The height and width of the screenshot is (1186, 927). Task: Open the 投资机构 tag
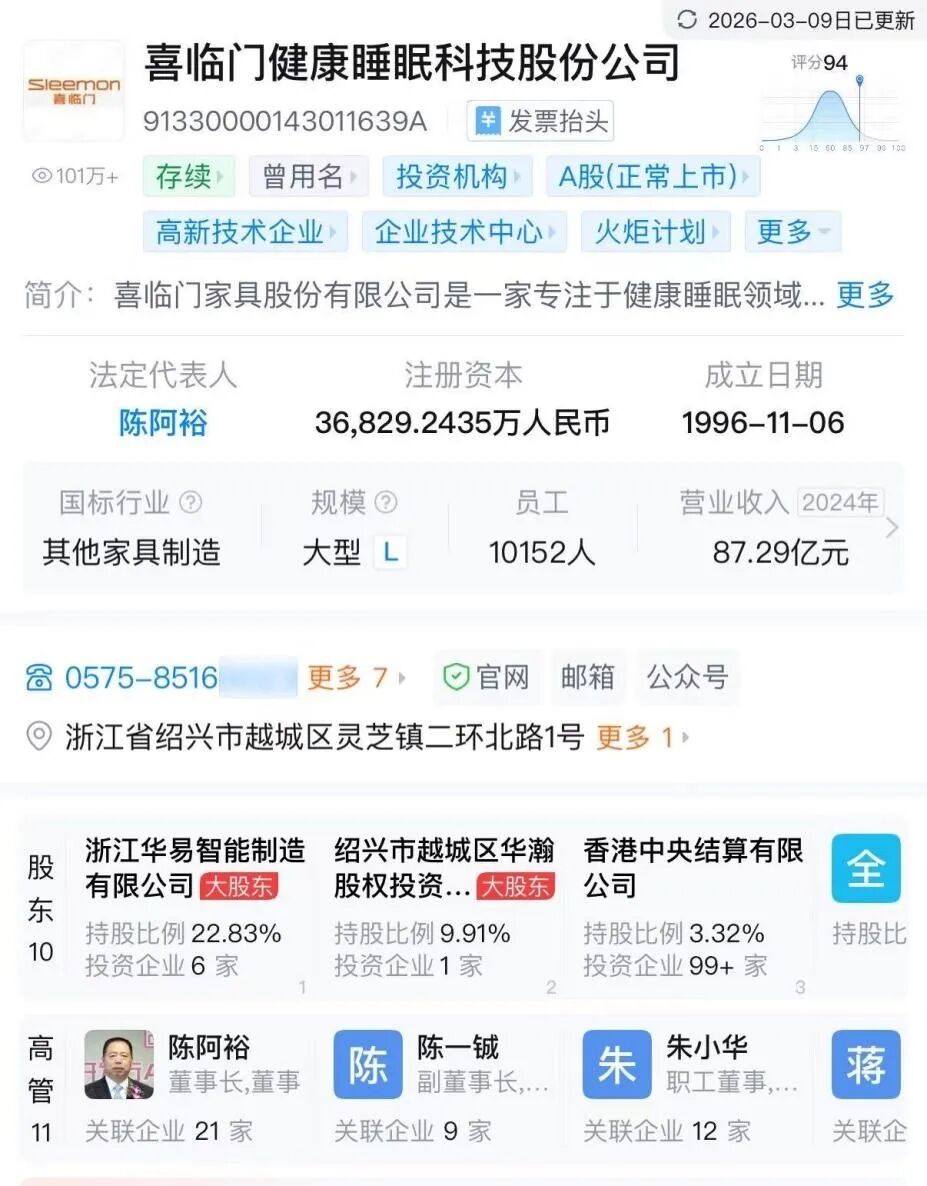pos(457,177)
